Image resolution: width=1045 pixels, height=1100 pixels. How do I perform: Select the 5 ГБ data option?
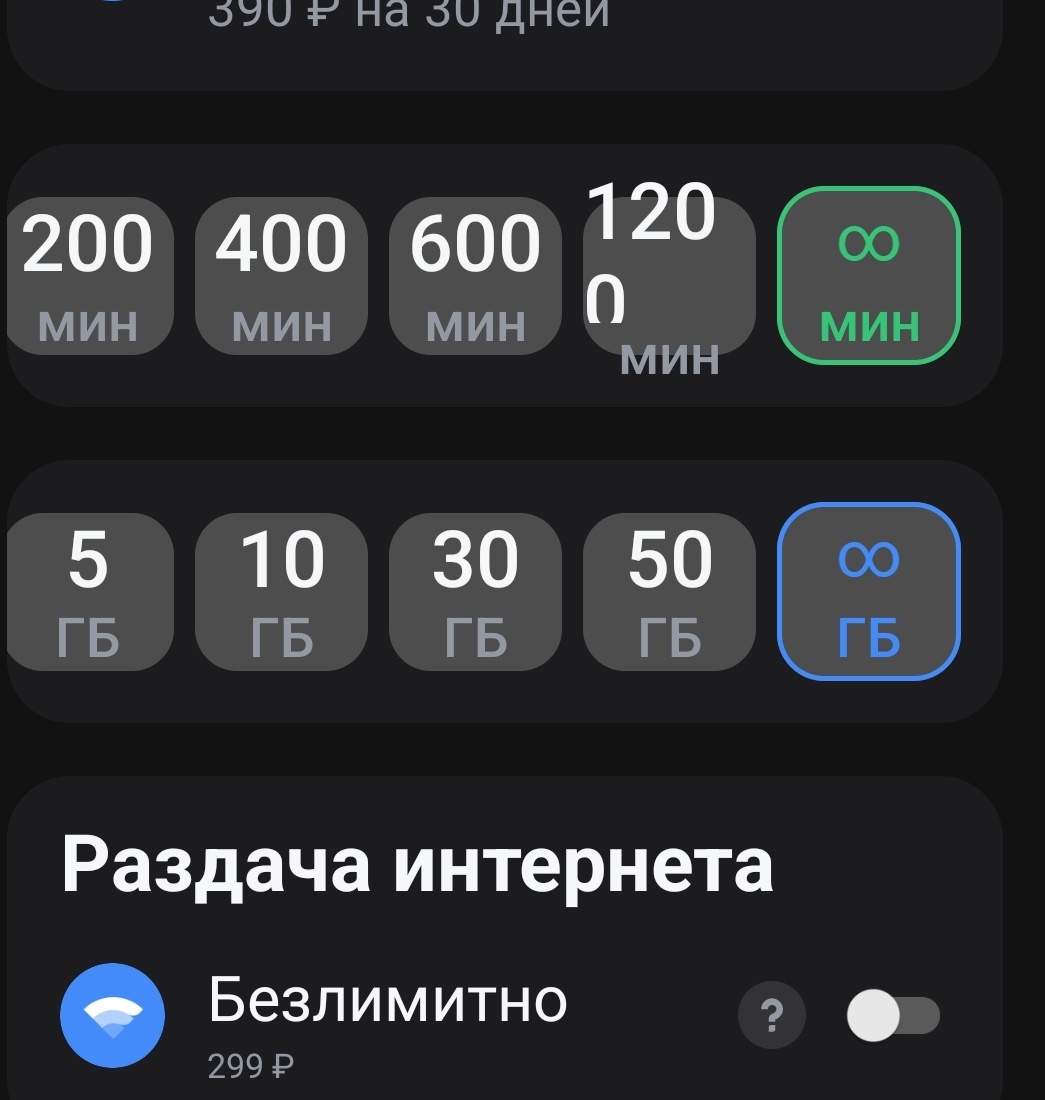(x=90, y=591)
